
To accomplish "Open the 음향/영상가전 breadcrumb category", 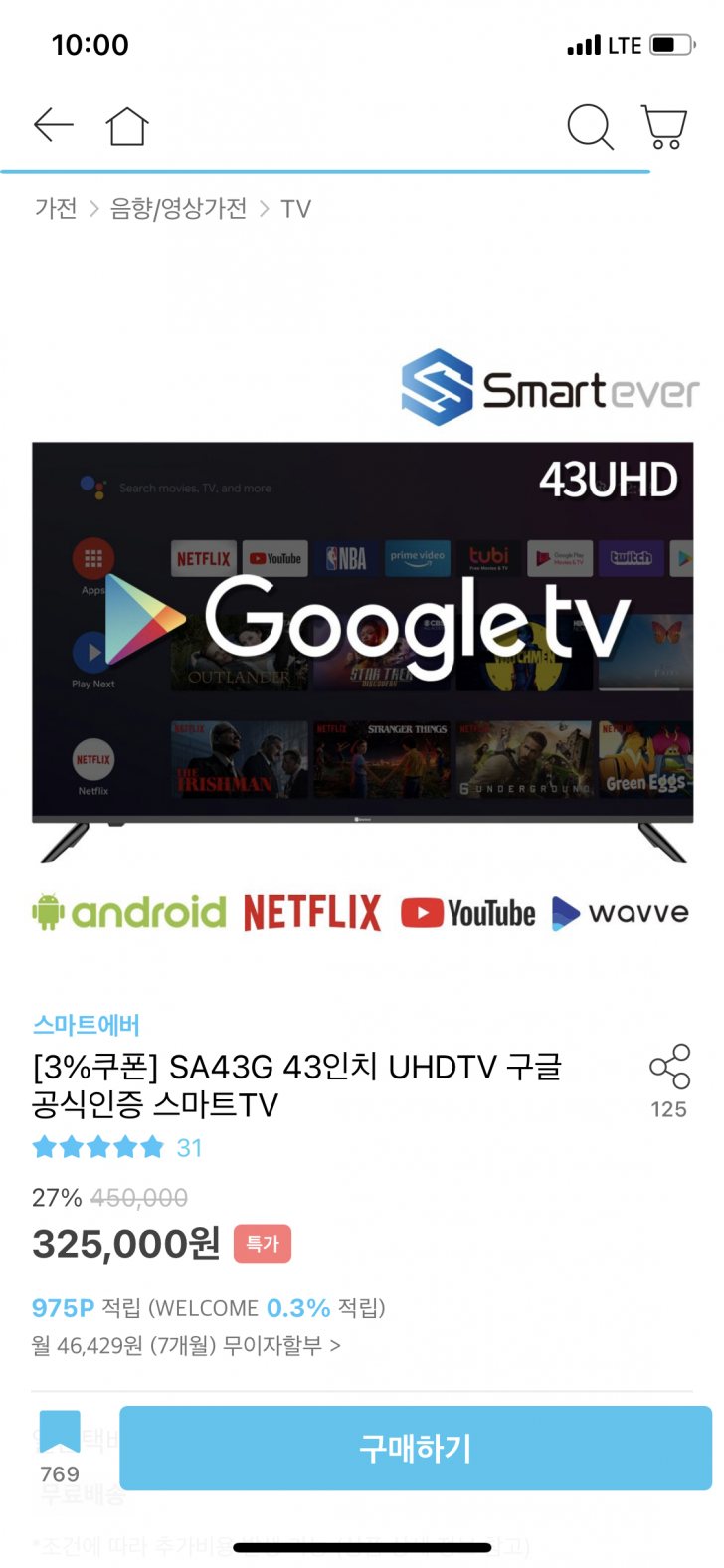I will (x=178, y=208).
